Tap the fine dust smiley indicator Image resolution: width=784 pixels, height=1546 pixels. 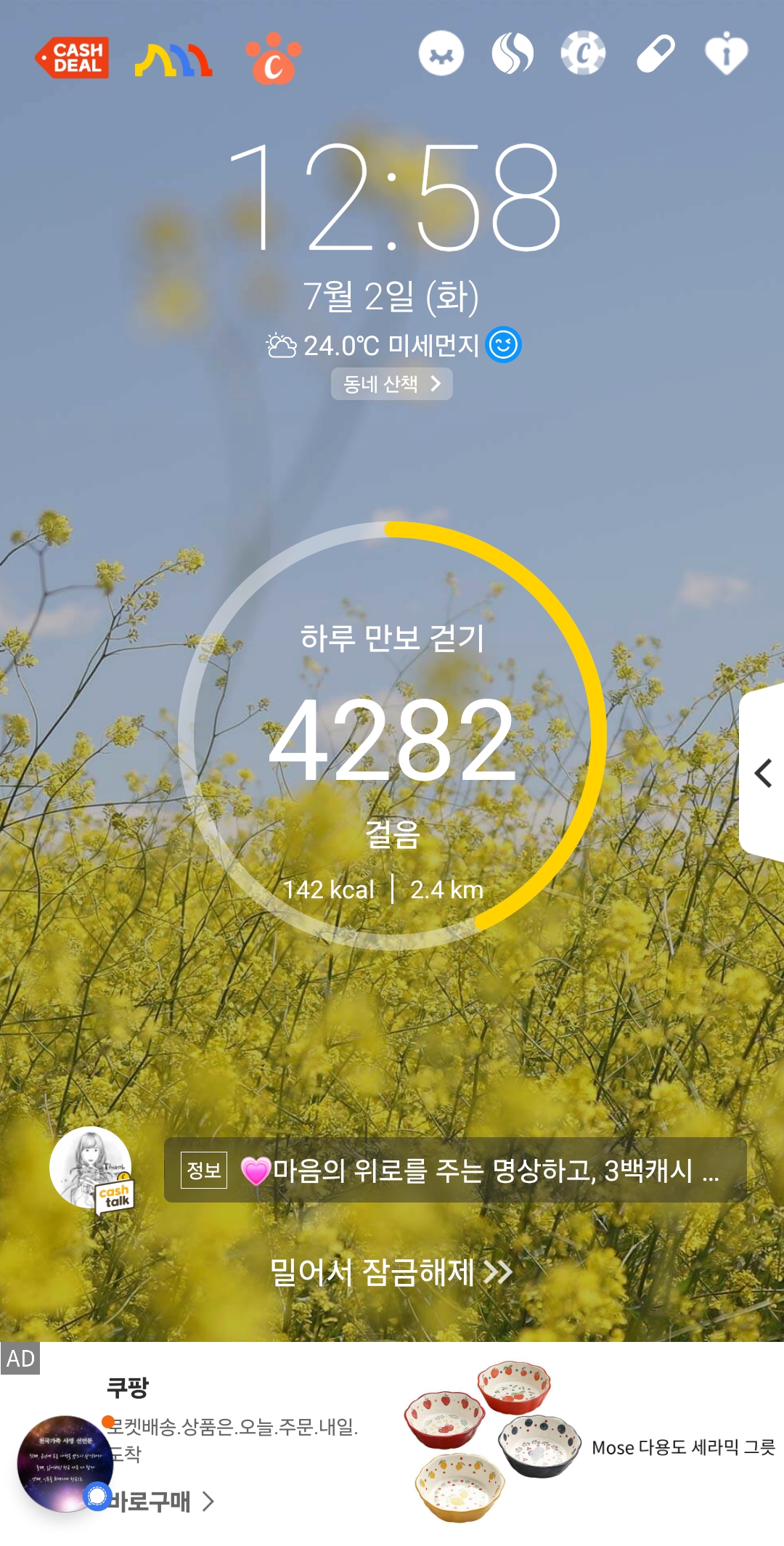coord(504,344)
